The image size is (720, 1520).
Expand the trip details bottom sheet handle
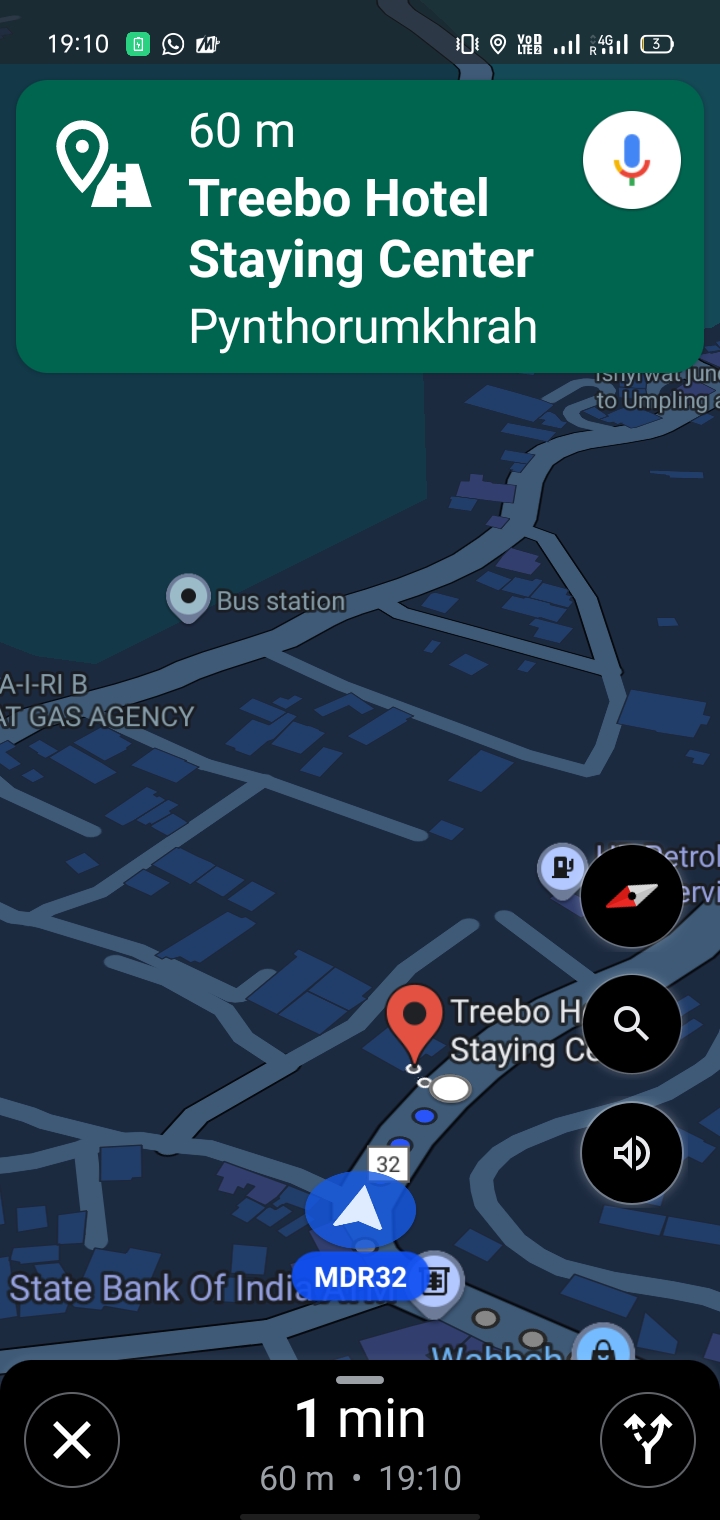pyautogui.click(x=360, y=1381)
